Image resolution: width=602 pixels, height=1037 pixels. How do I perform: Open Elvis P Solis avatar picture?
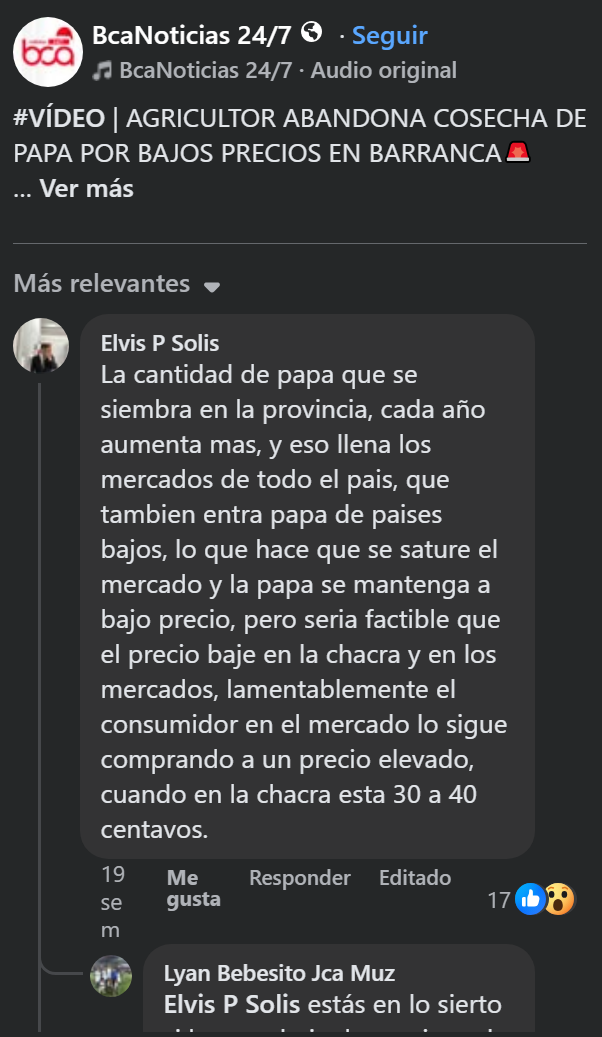(x=41, y=346)
